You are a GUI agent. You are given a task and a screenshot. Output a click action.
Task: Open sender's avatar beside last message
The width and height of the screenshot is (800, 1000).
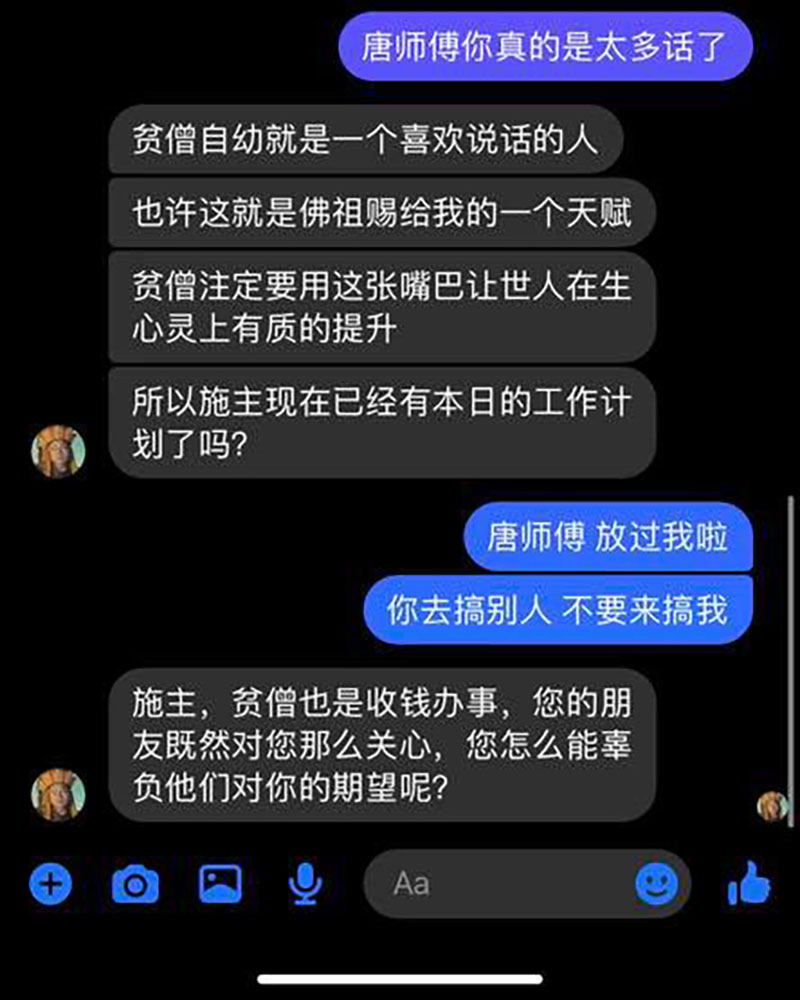58,795
